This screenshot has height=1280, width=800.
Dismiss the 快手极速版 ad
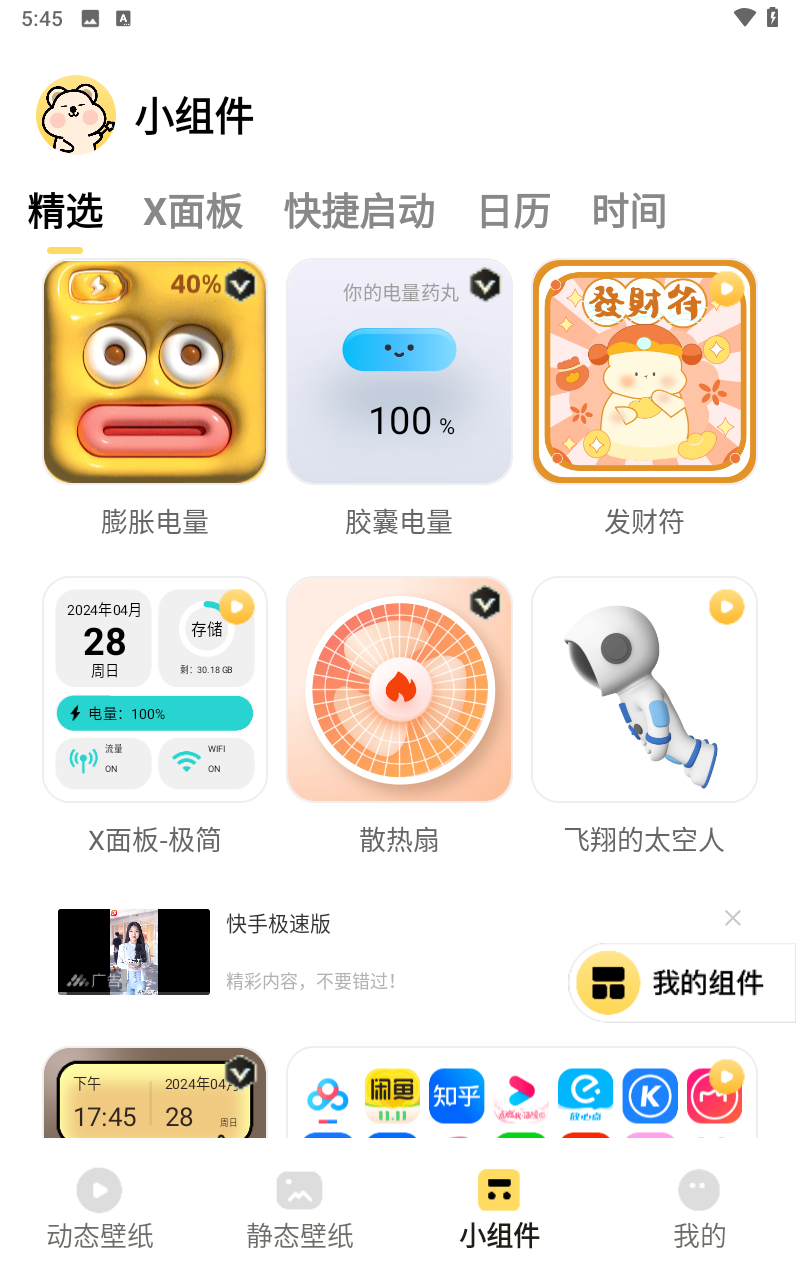(x=733, y=918)
